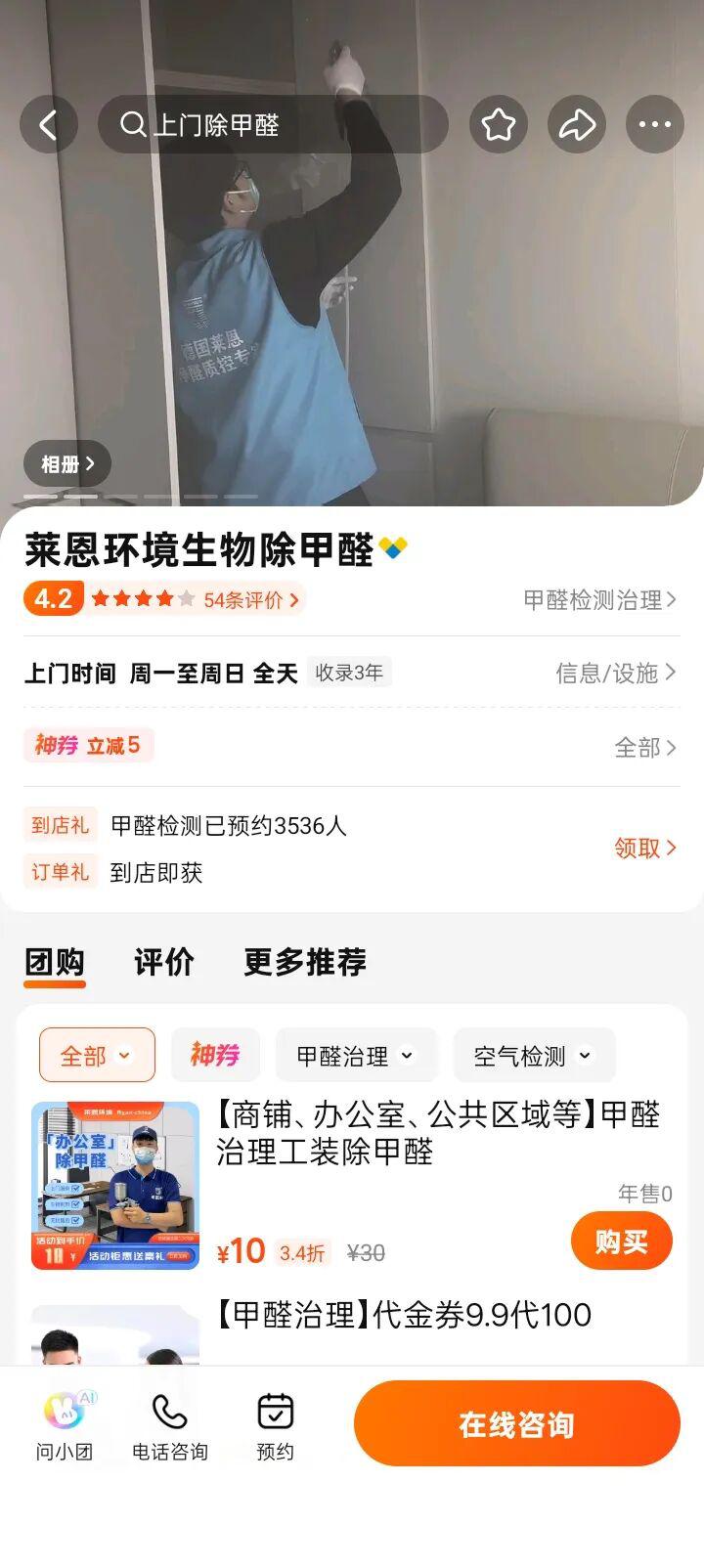Open the three-dot overflow menu

[x=654, y=124]
